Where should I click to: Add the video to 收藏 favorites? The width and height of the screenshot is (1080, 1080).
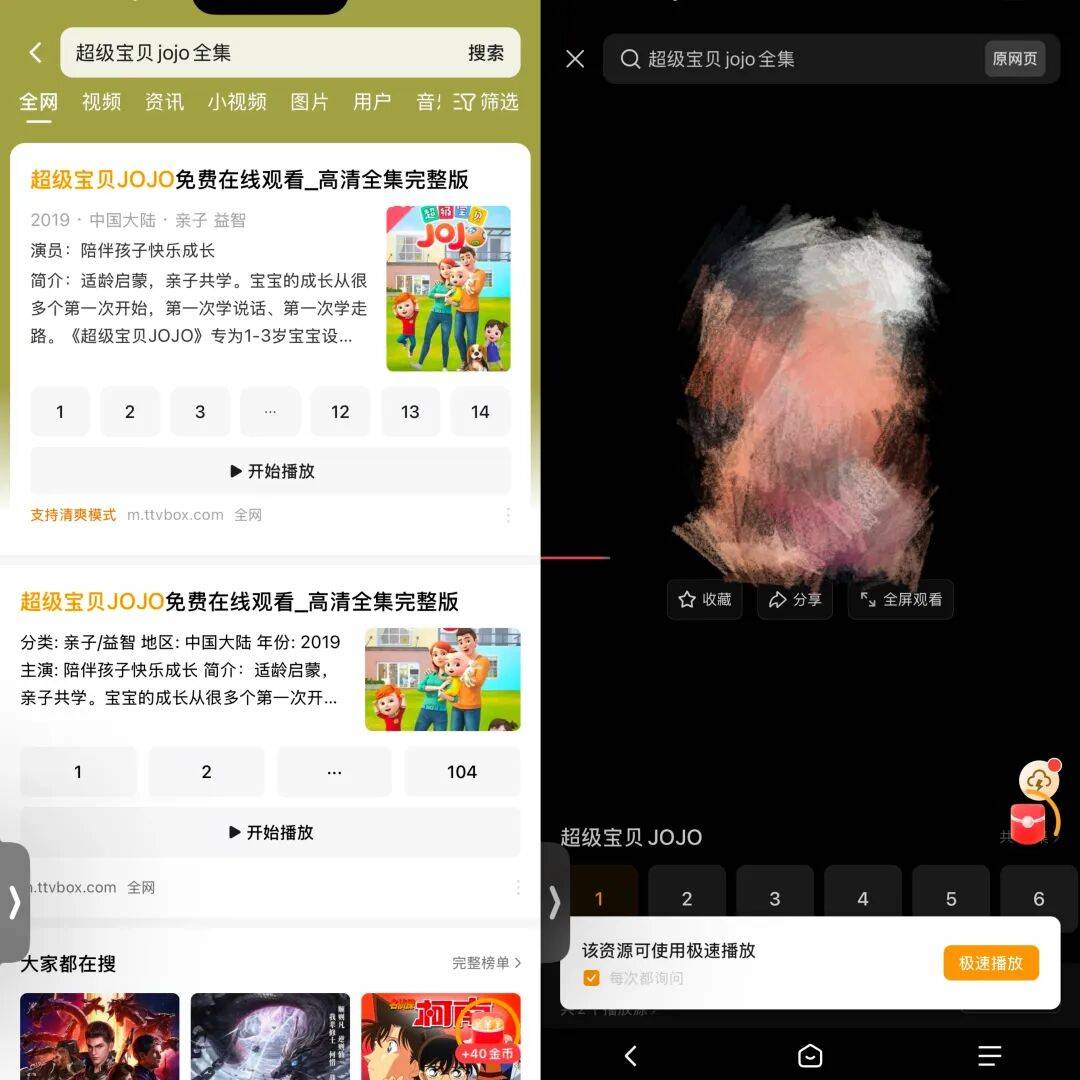coord(705,600)
